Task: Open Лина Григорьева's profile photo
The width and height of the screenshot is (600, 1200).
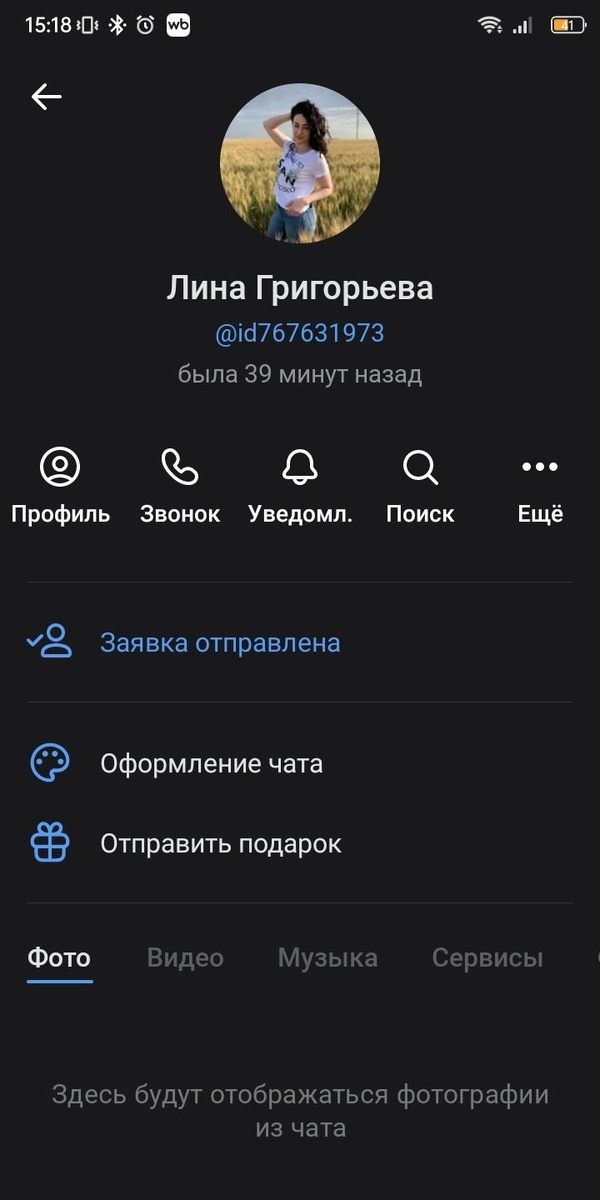Action: 300,163
